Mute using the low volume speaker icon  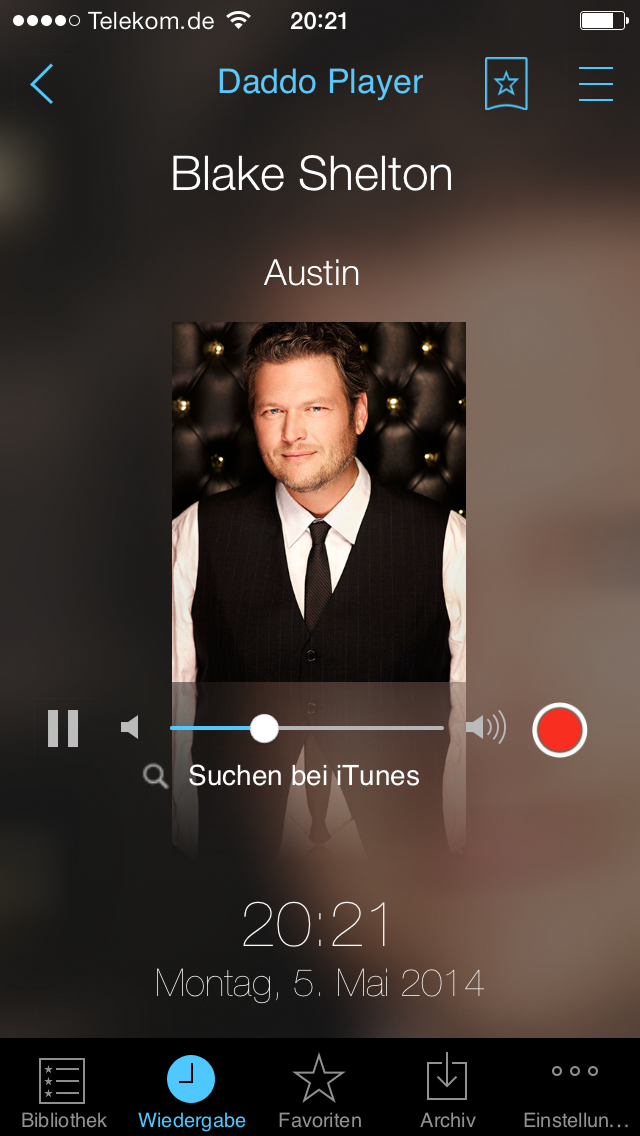tap(130, 727)
